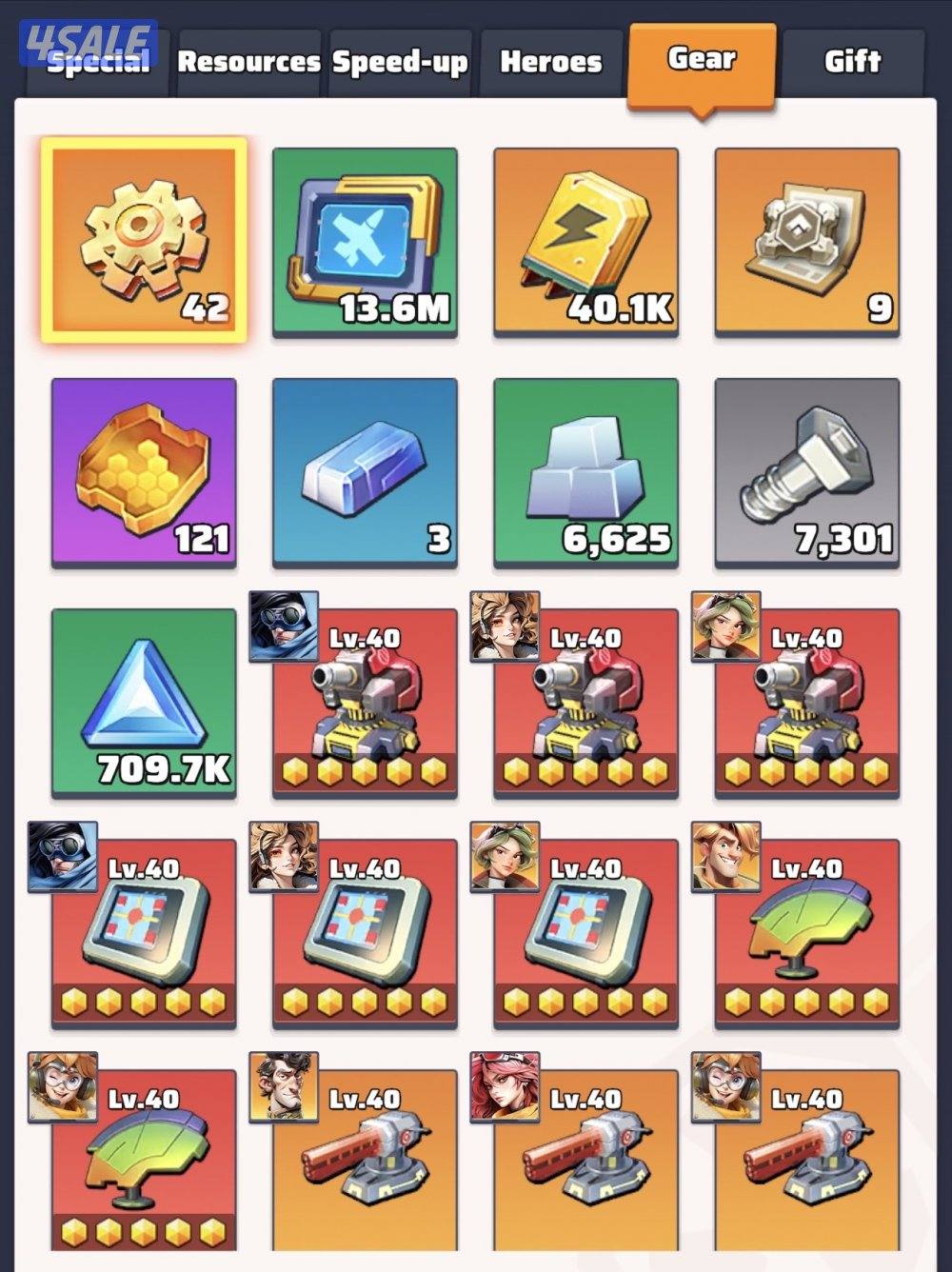The width and height of the screenshot is (952, 1272).
Task: Switch to the Speed-up tab
Action: [400, 62]
